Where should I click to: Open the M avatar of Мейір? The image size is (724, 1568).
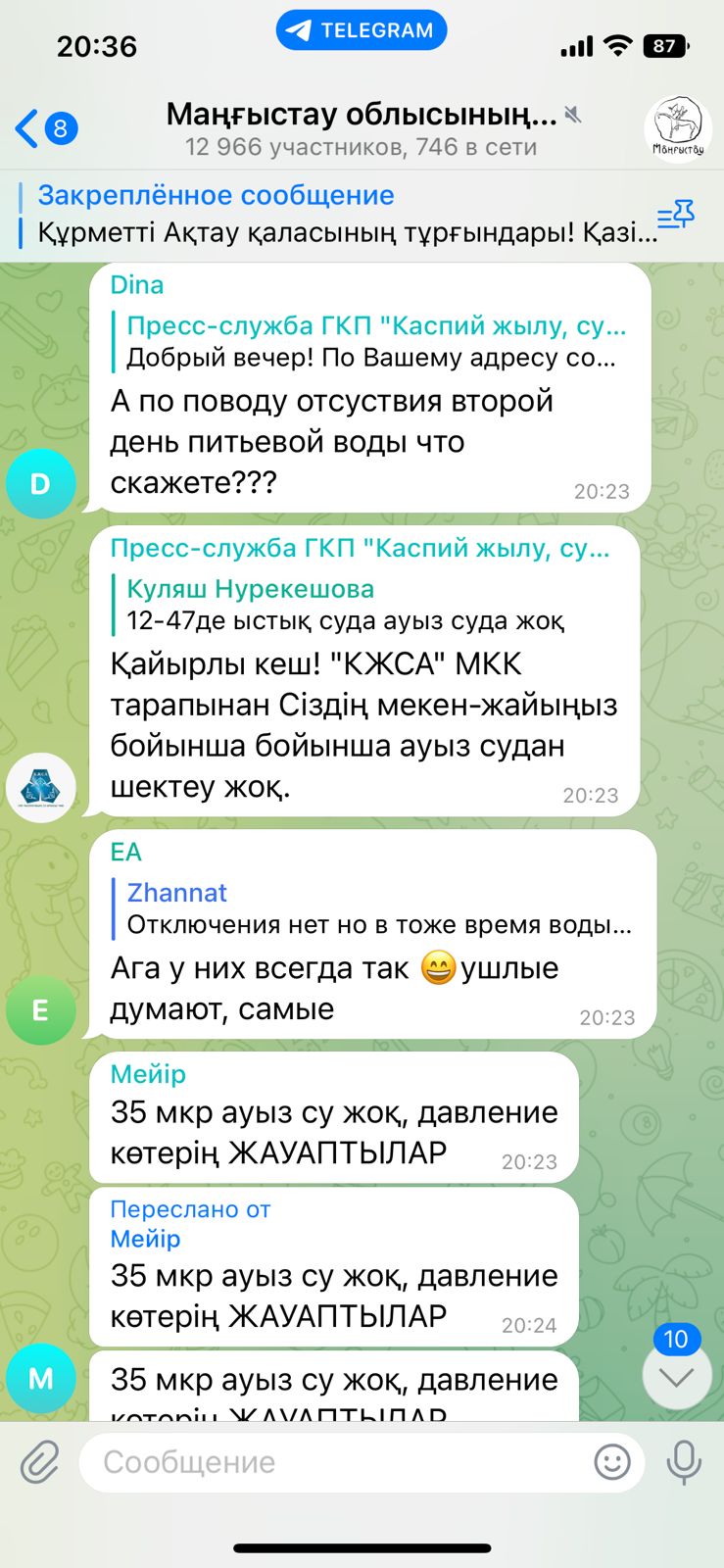[x=41, y=1379]
